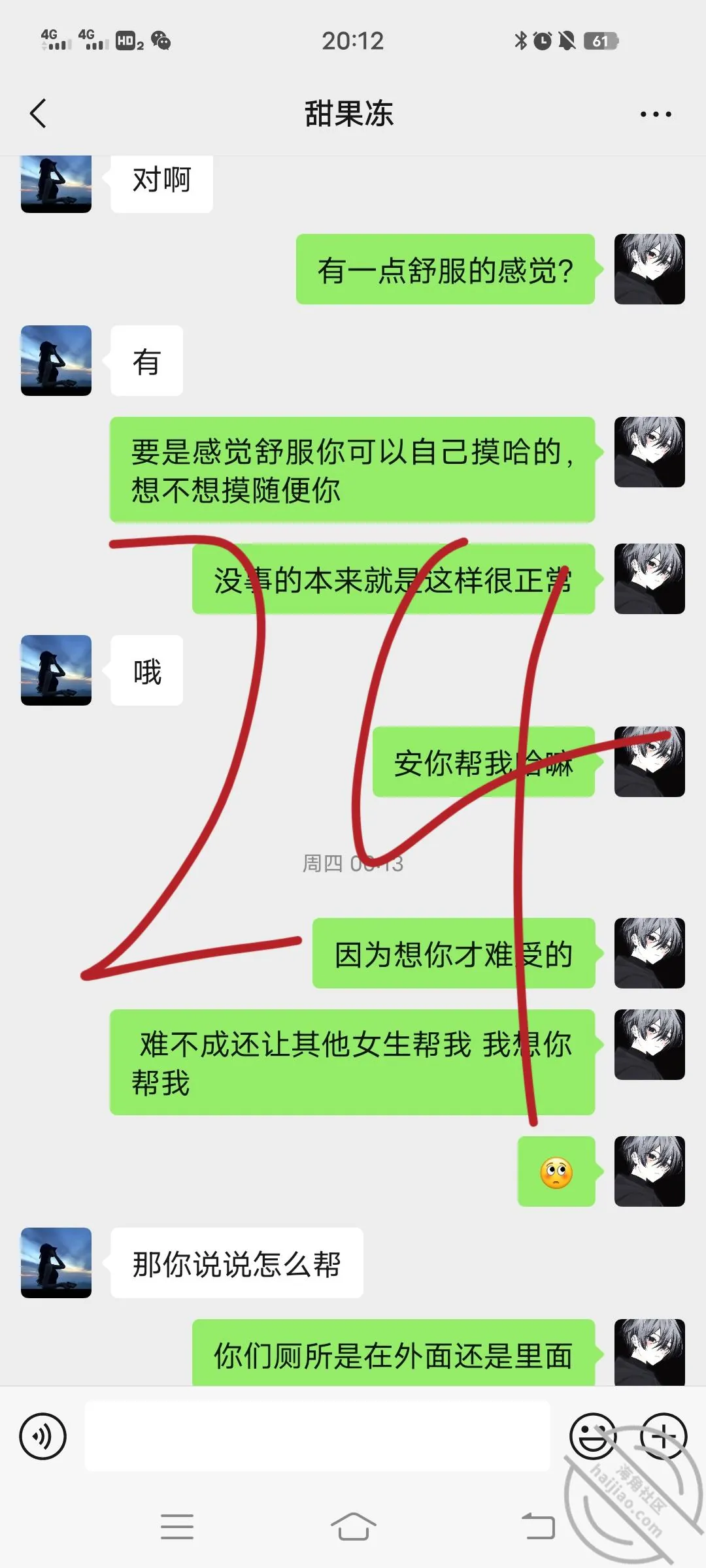
Task: Open your own avatar beside the emoji message
Action: (x=650, y=1171)
